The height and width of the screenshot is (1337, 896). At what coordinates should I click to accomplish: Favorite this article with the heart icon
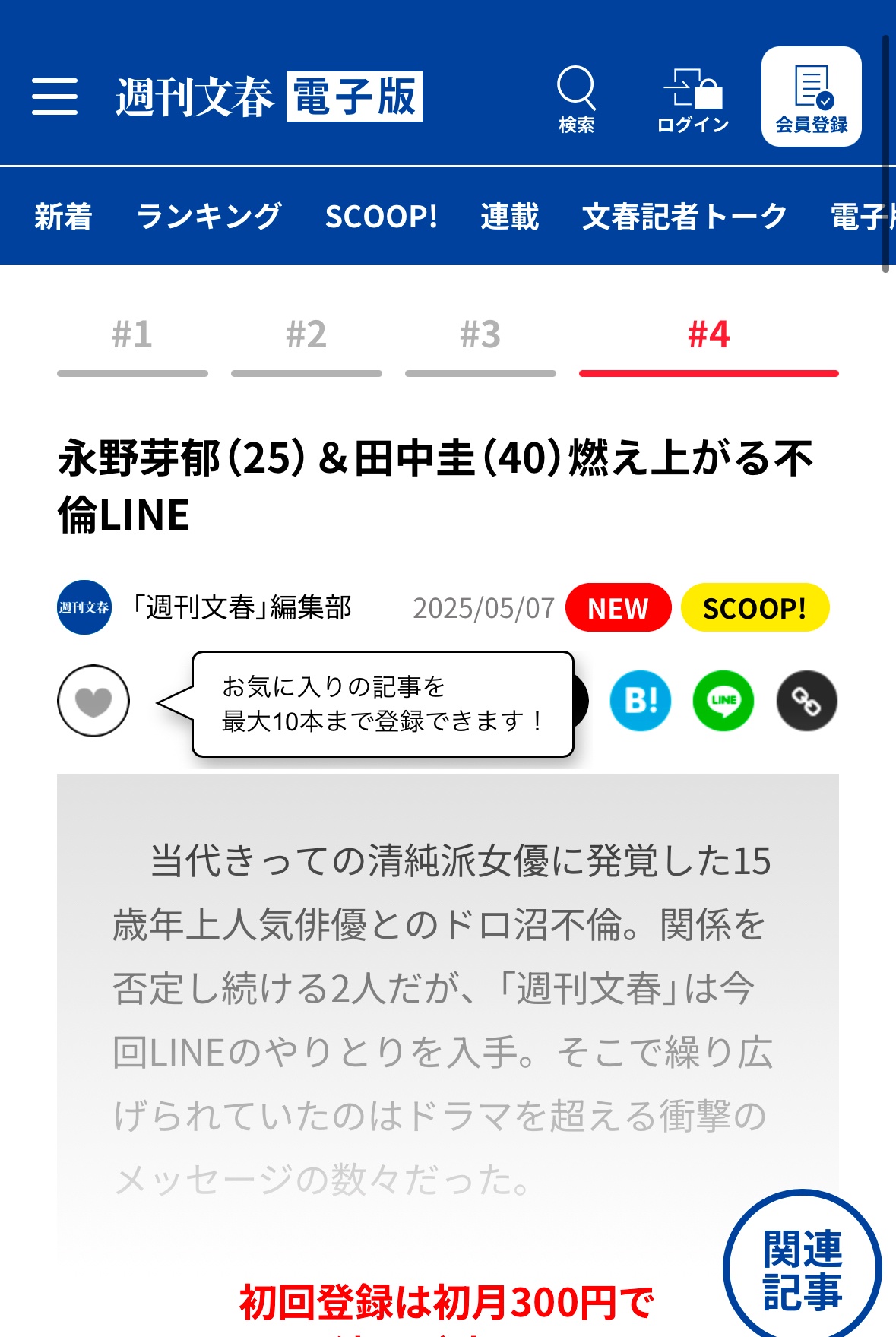coord(93,701)
